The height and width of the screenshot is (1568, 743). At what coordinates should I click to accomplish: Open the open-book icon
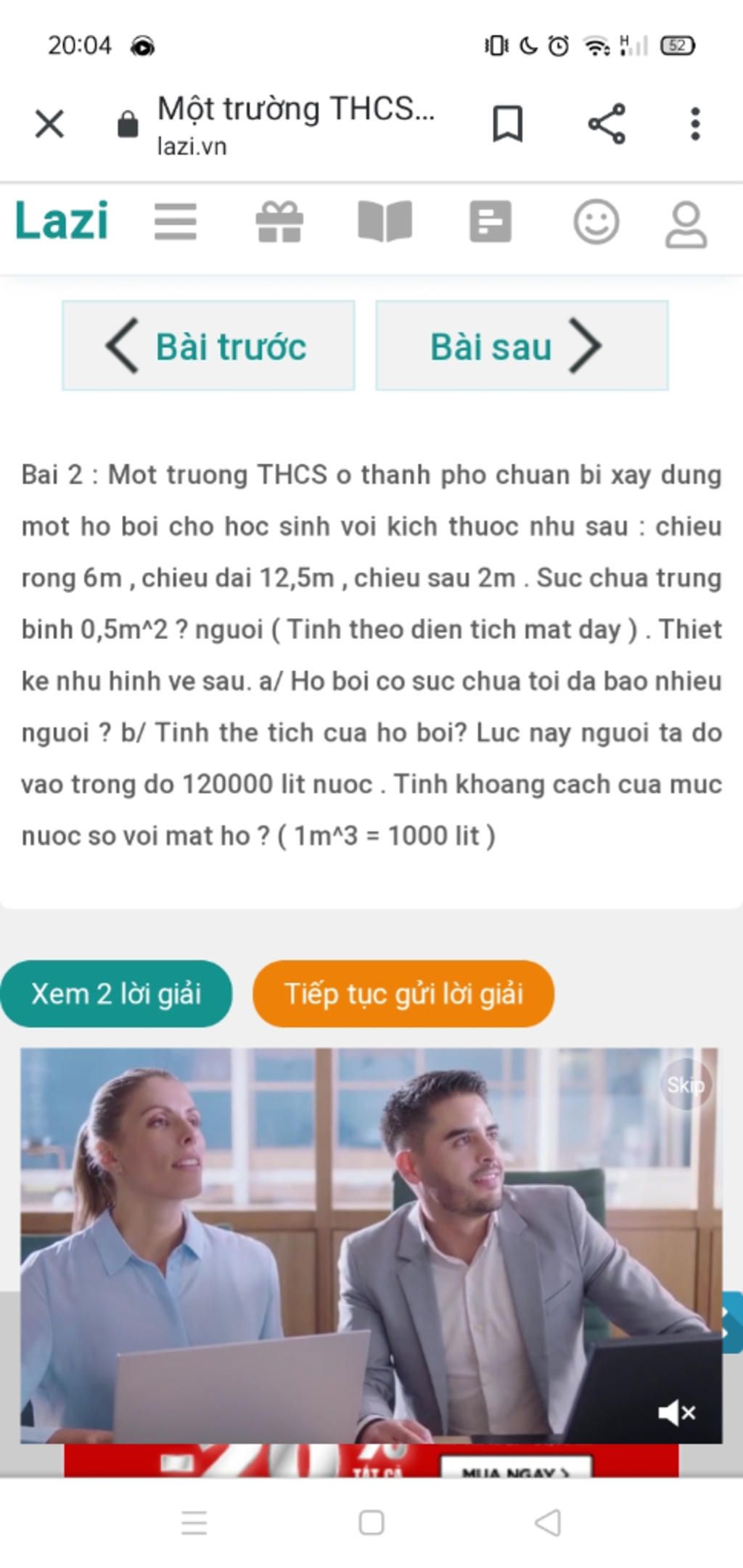[385, 222]
